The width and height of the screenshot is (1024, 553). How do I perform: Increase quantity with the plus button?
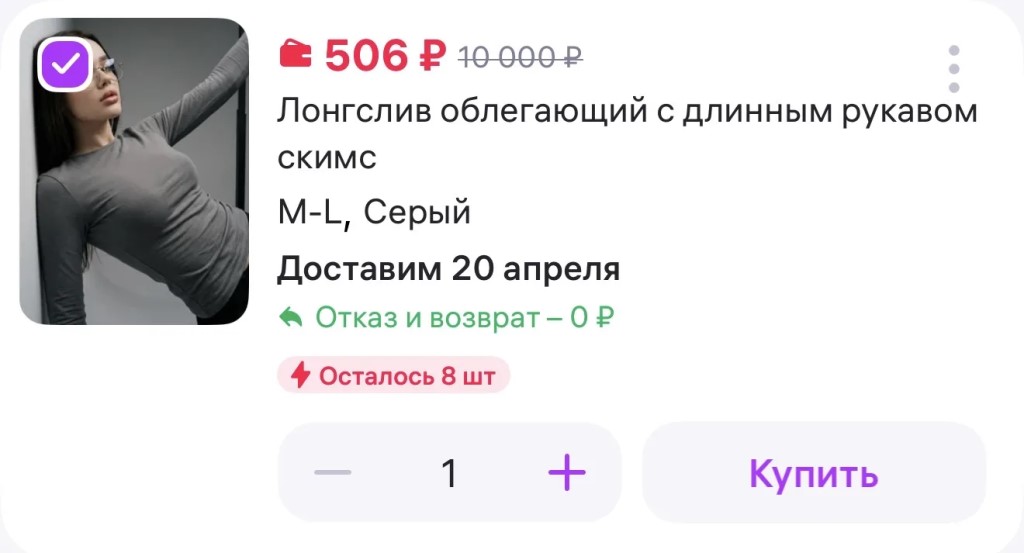(x=567, y=472)
